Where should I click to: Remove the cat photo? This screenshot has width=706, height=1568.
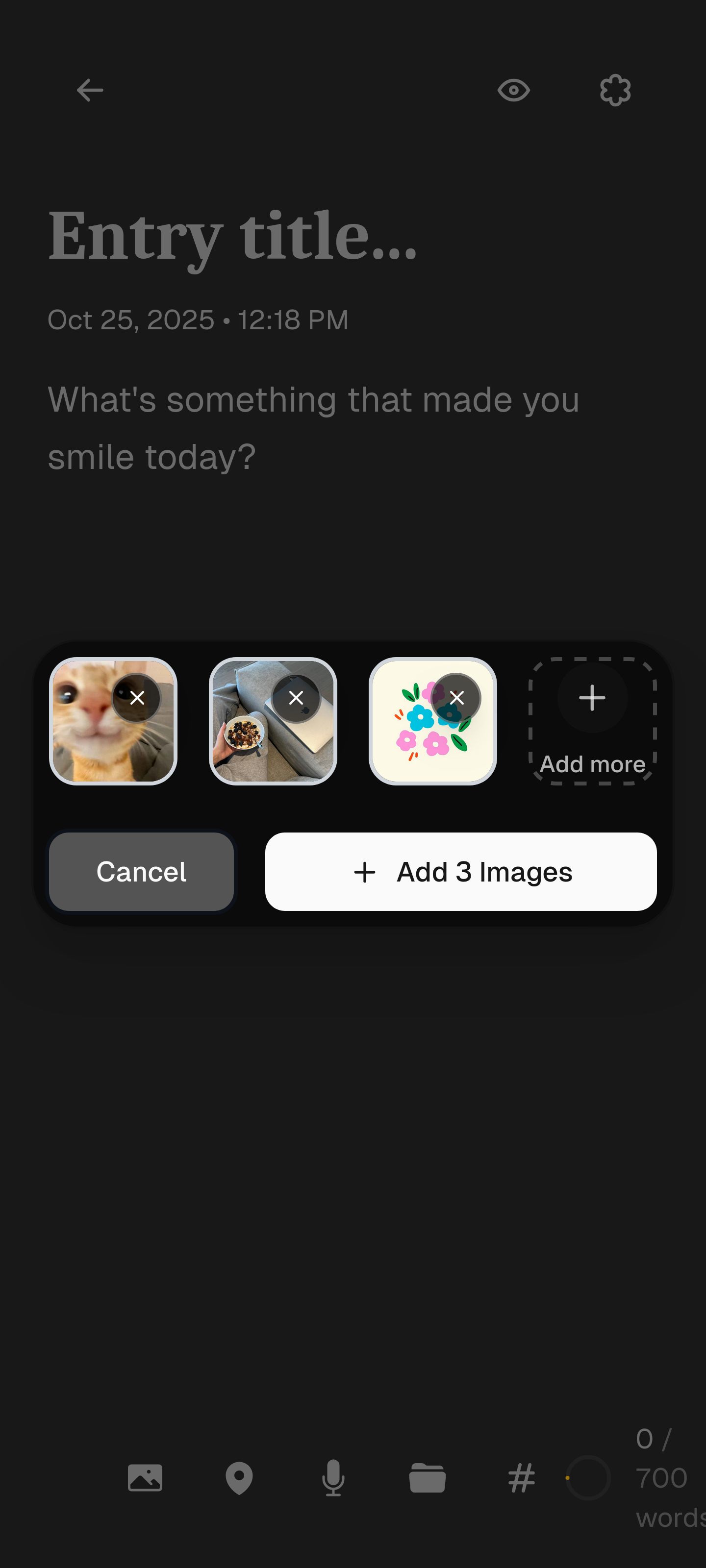point(137,698)
